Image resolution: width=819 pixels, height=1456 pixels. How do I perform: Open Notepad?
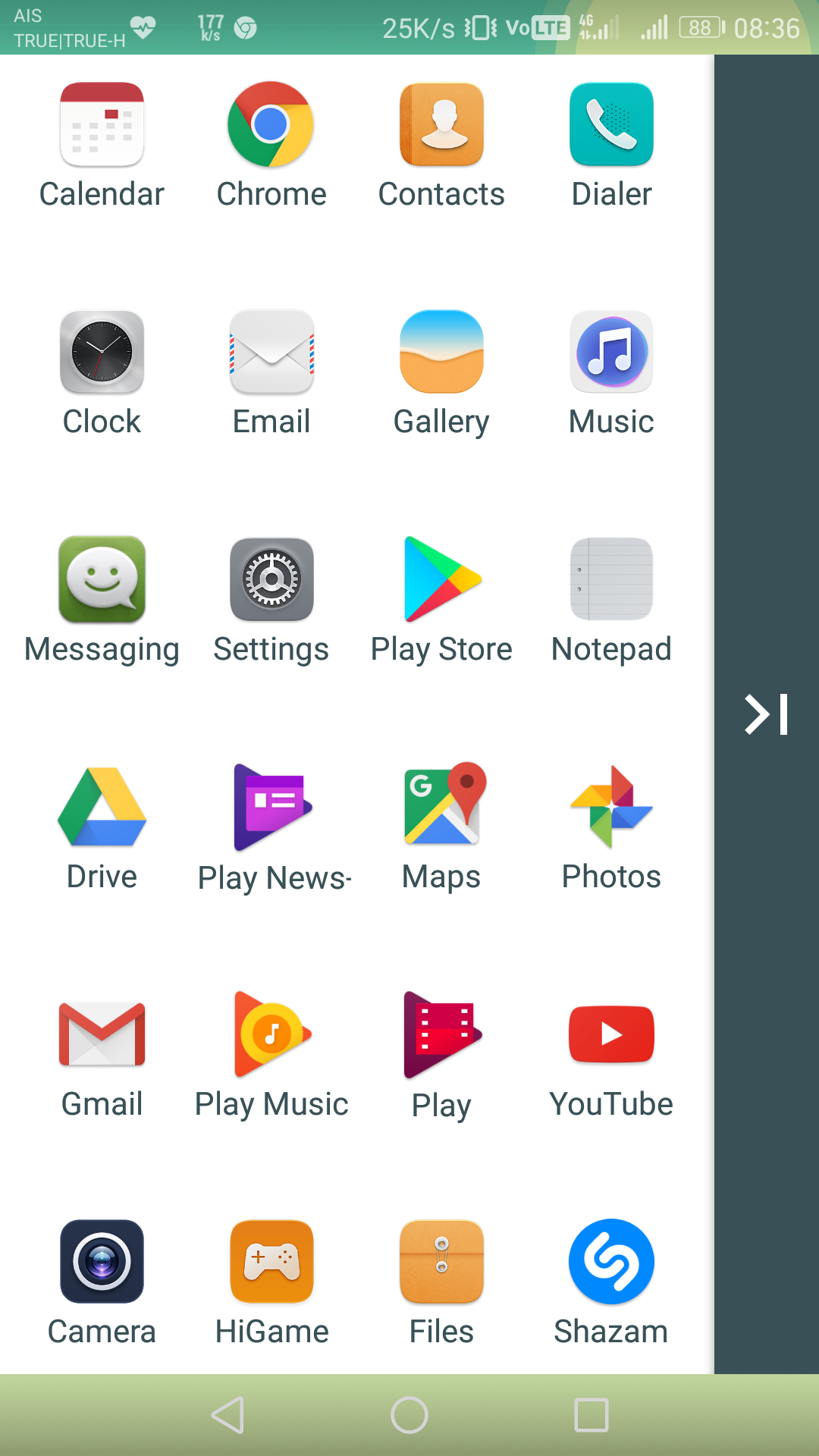[x=611, y=579]
